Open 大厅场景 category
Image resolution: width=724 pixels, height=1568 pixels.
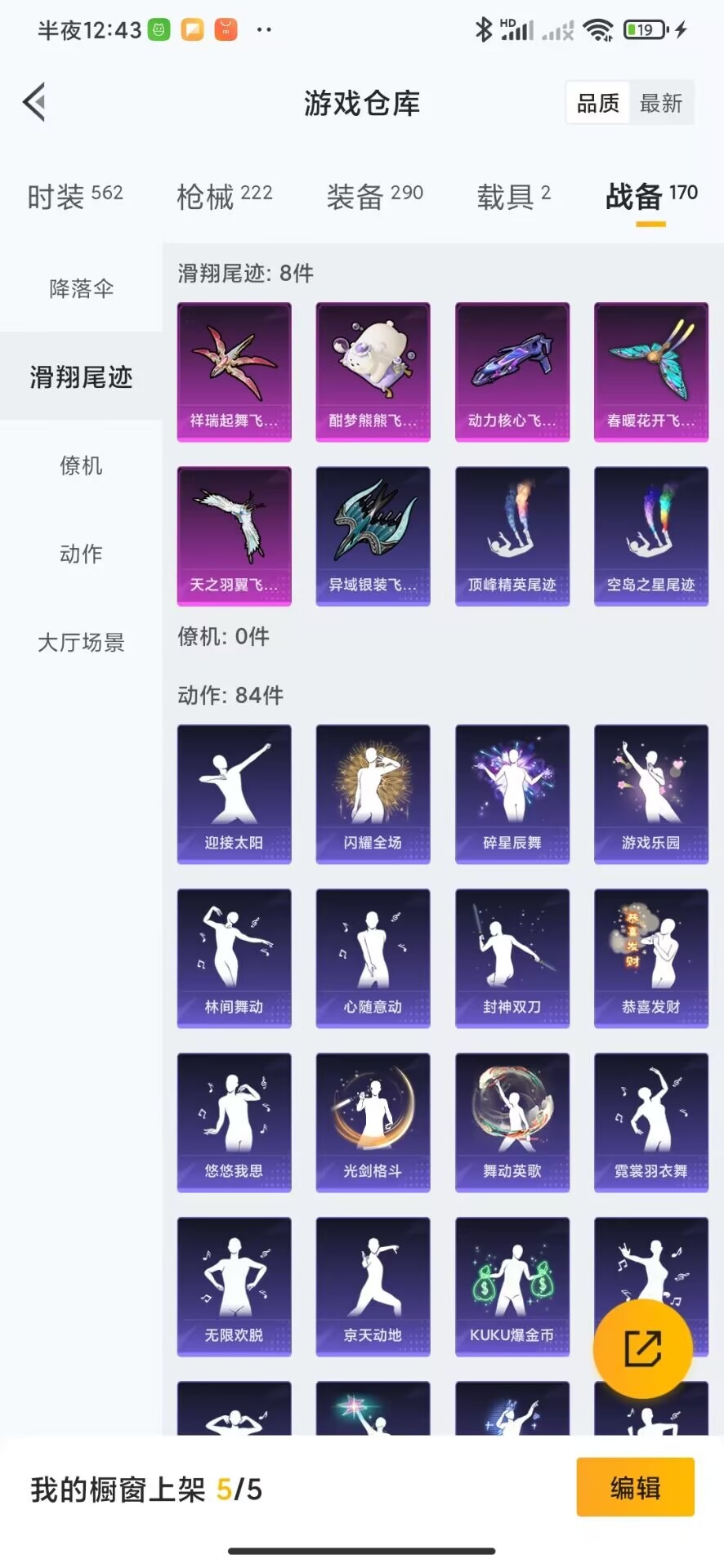81,642
